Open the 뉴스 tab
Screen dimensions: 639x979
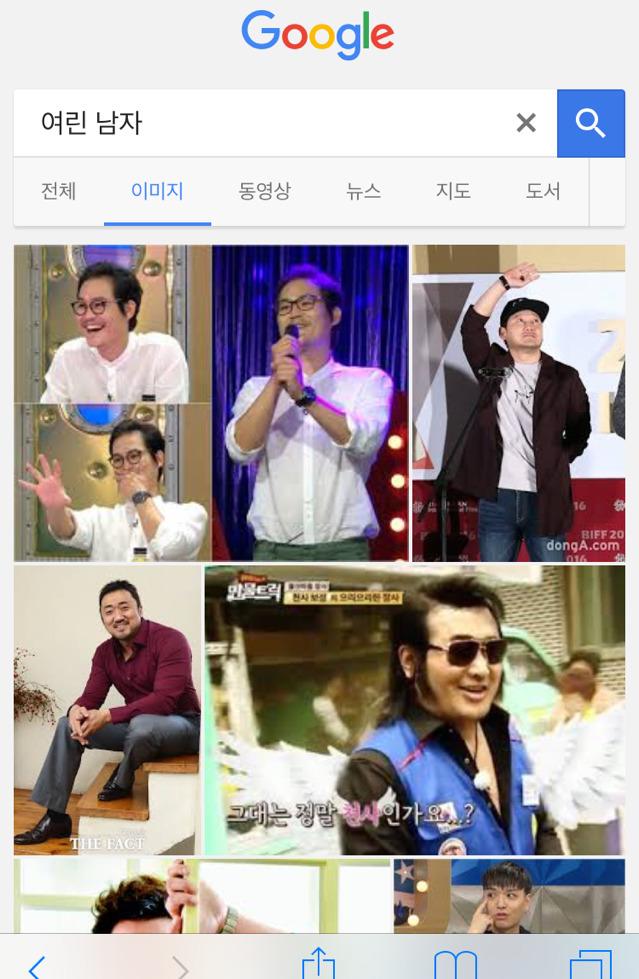[363, 191]
